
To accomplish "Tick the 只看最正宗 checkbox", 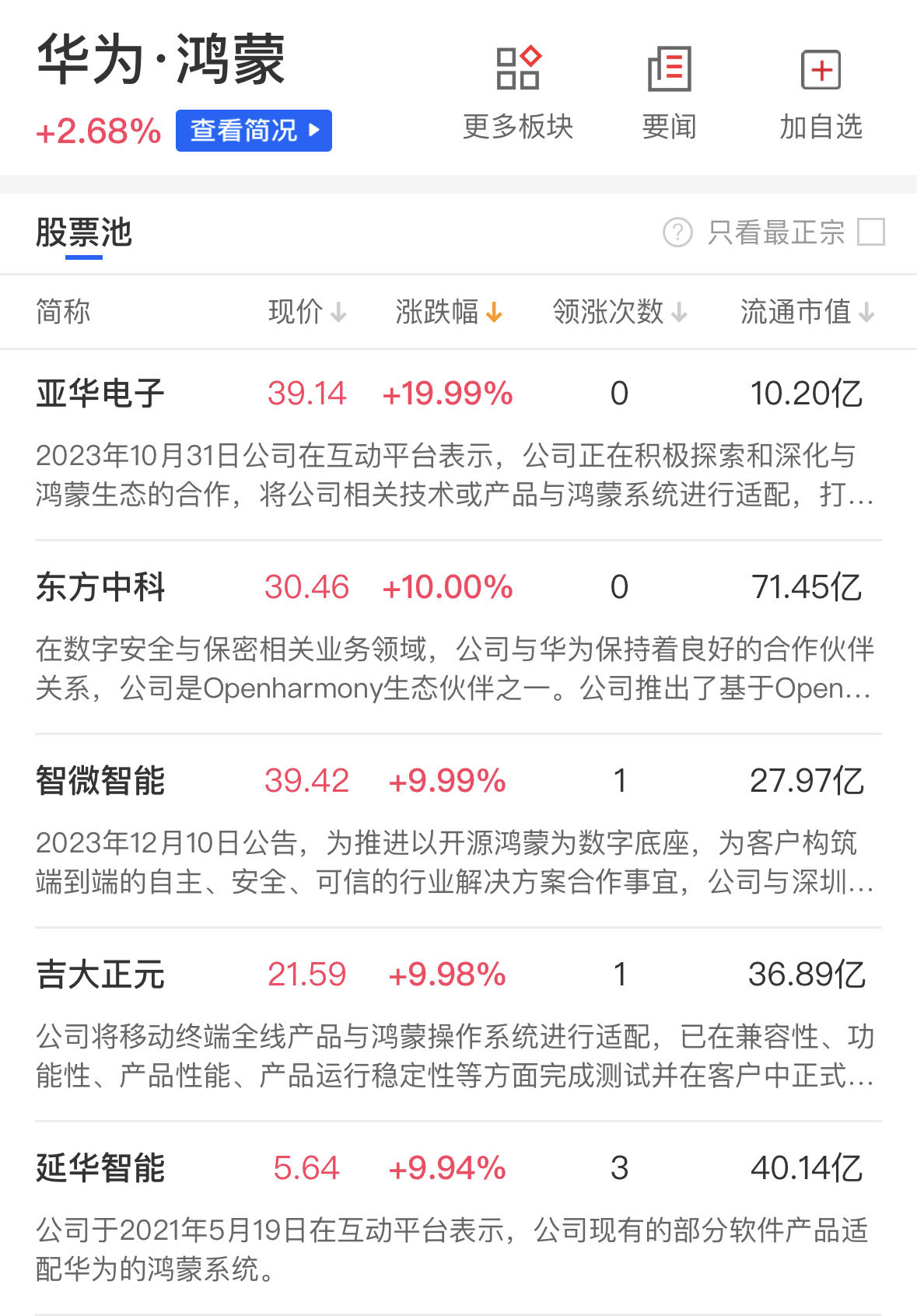I will click(x=870, y=232).
